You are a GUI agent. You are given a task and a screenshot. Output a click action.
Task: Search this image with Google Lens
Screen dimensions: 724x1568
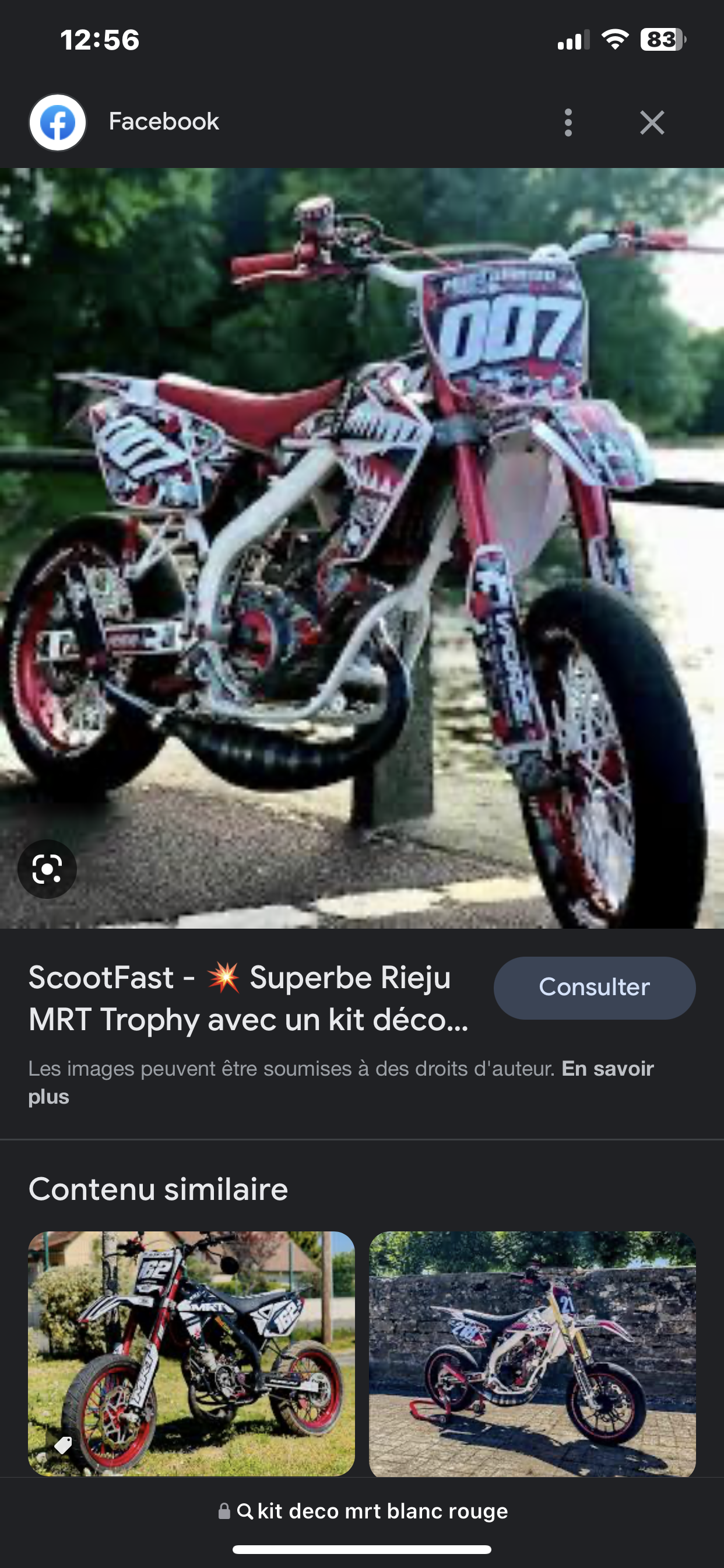click(47, 869)
